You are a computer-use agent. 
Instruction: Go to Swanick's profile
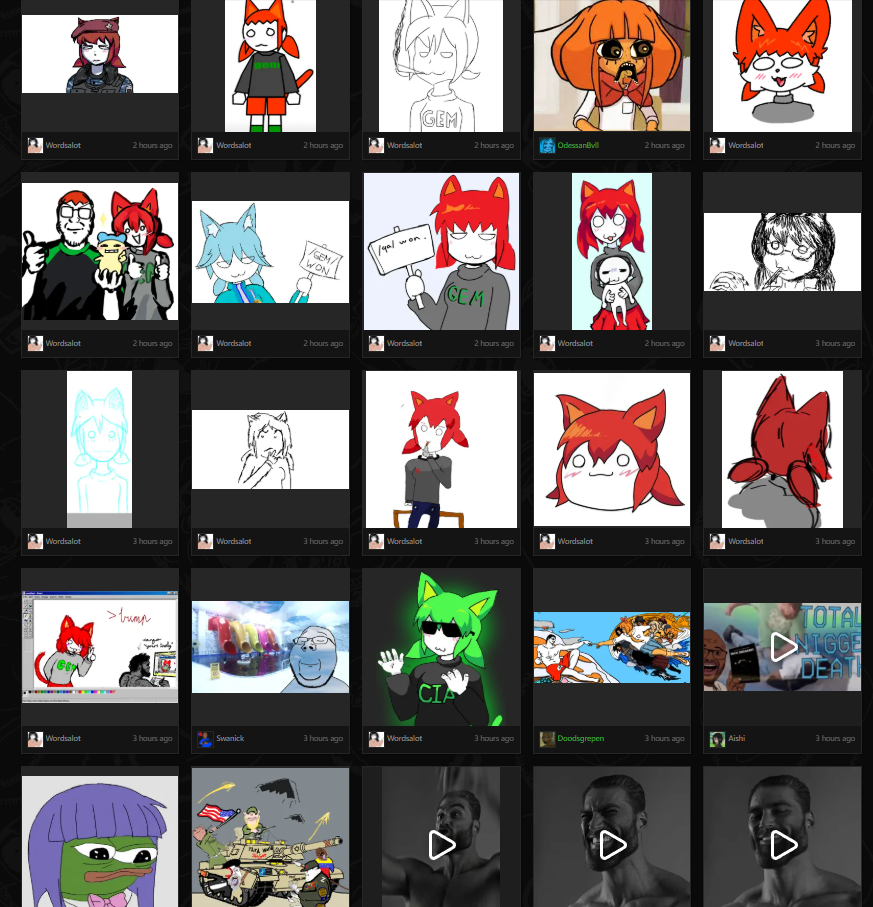[x=230, y=739]
